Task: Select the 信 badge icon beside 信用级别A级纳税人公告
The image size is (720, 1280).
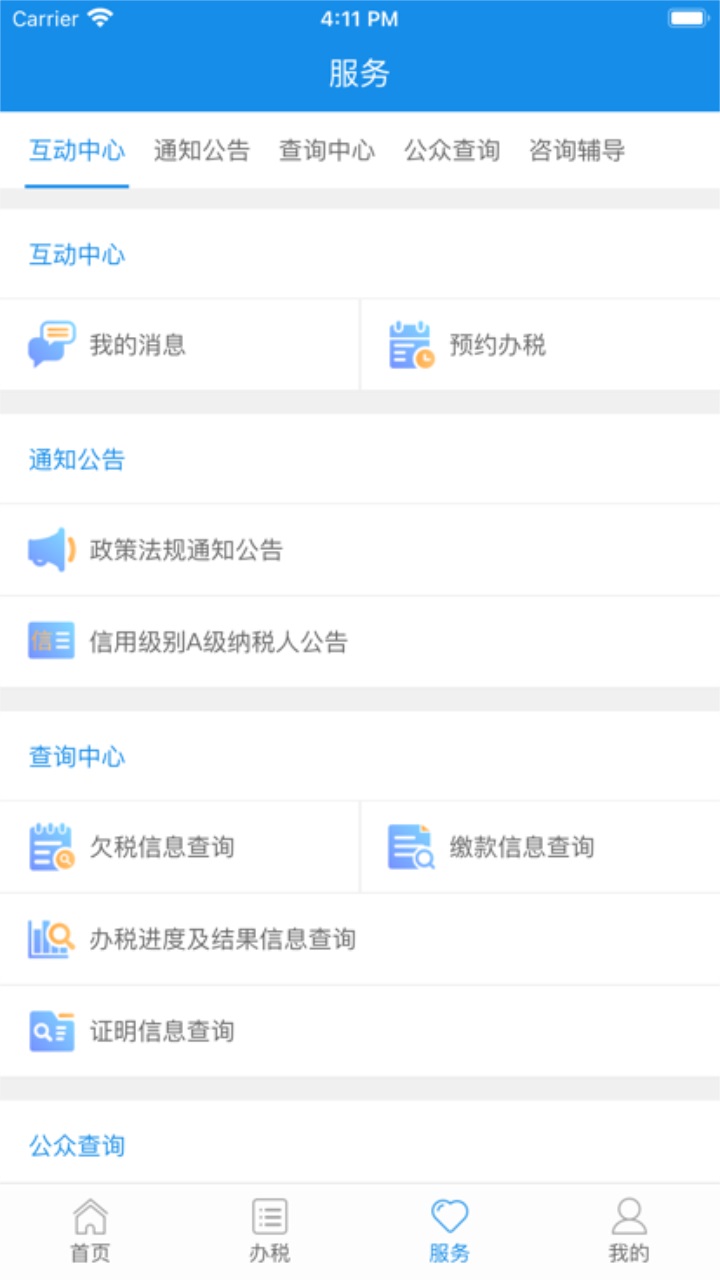Action: pyautogui.click(x=48, y=641)
